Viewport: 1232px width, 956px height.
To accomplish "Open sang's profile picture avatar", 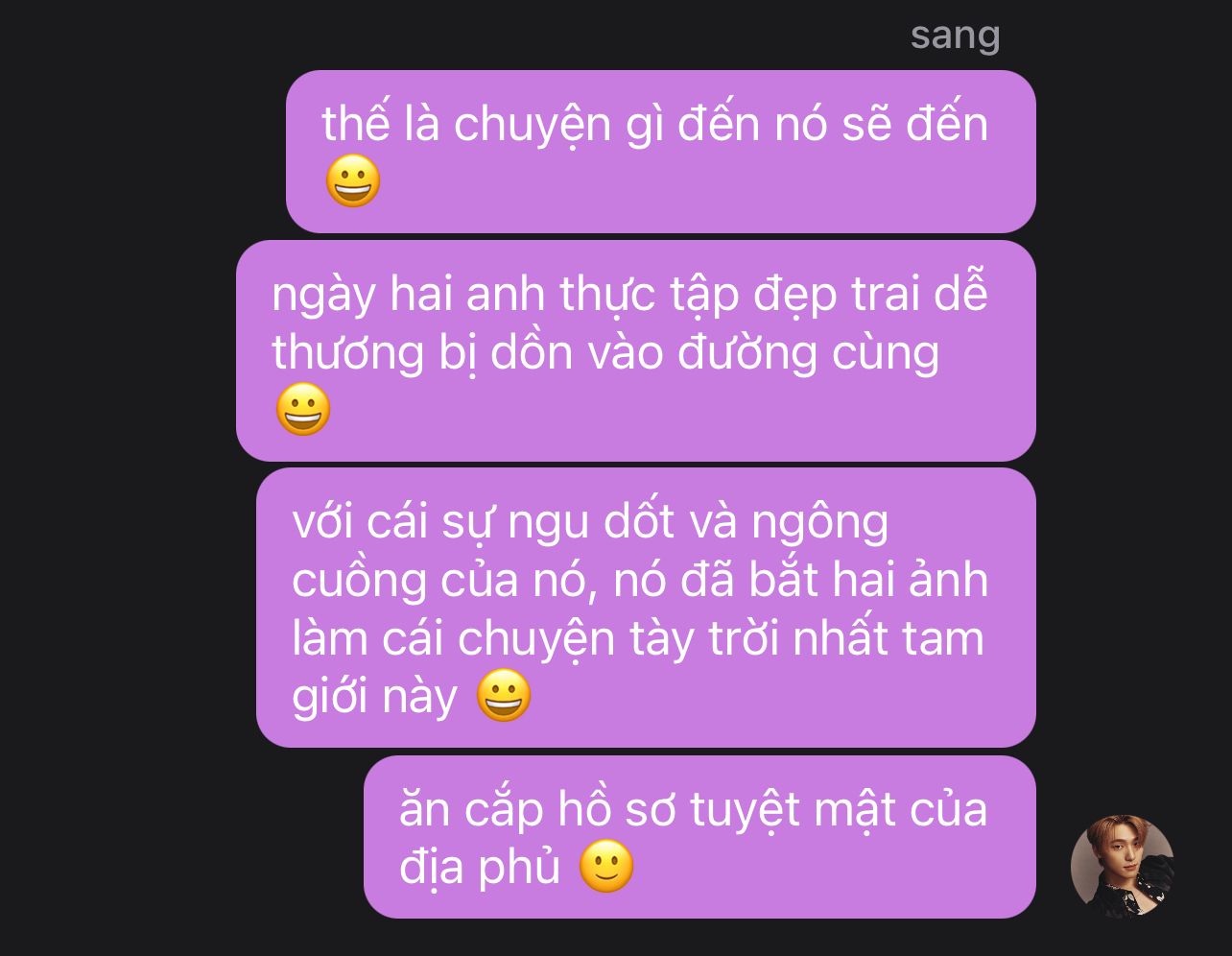I will click(1122, 866).
